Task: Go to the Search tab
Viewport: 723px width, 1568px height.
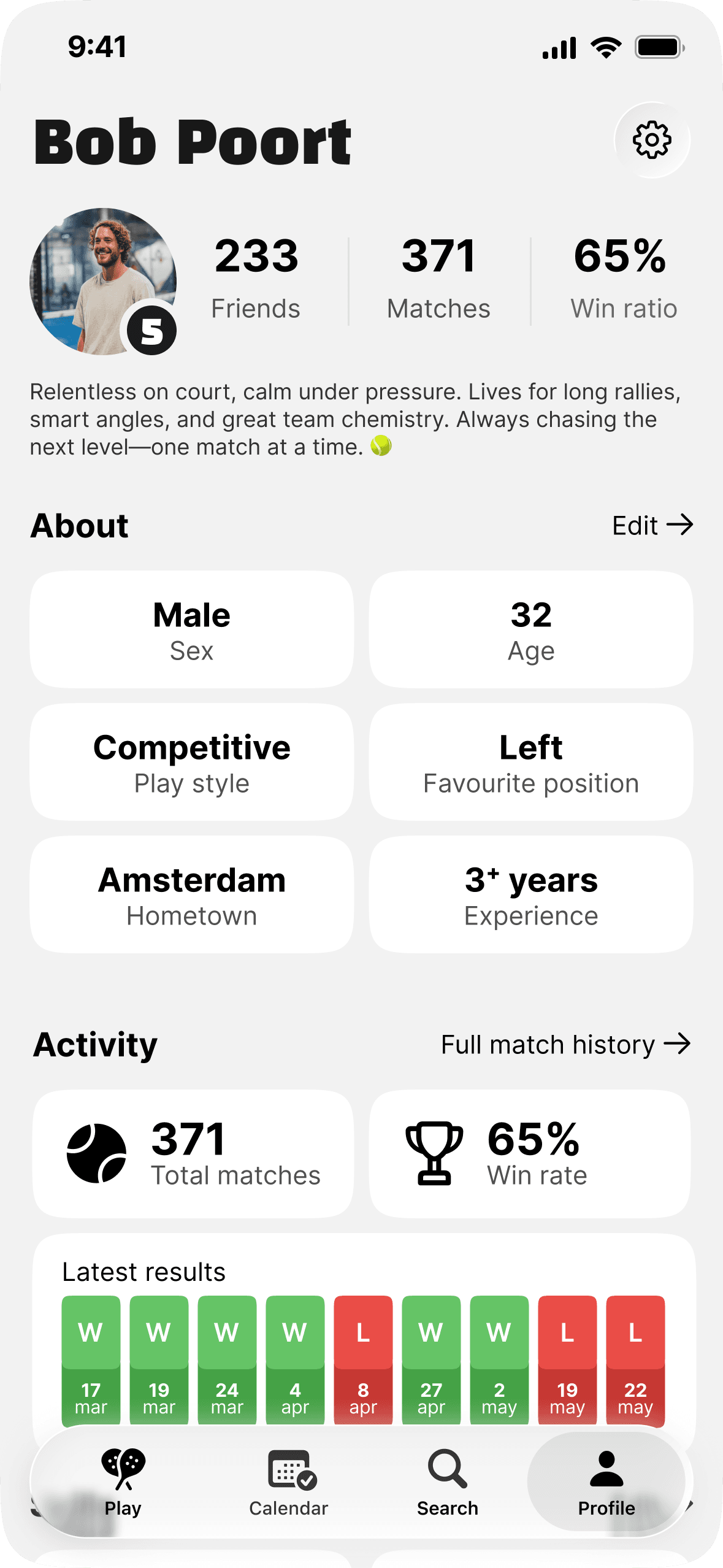Action: 447,1482
